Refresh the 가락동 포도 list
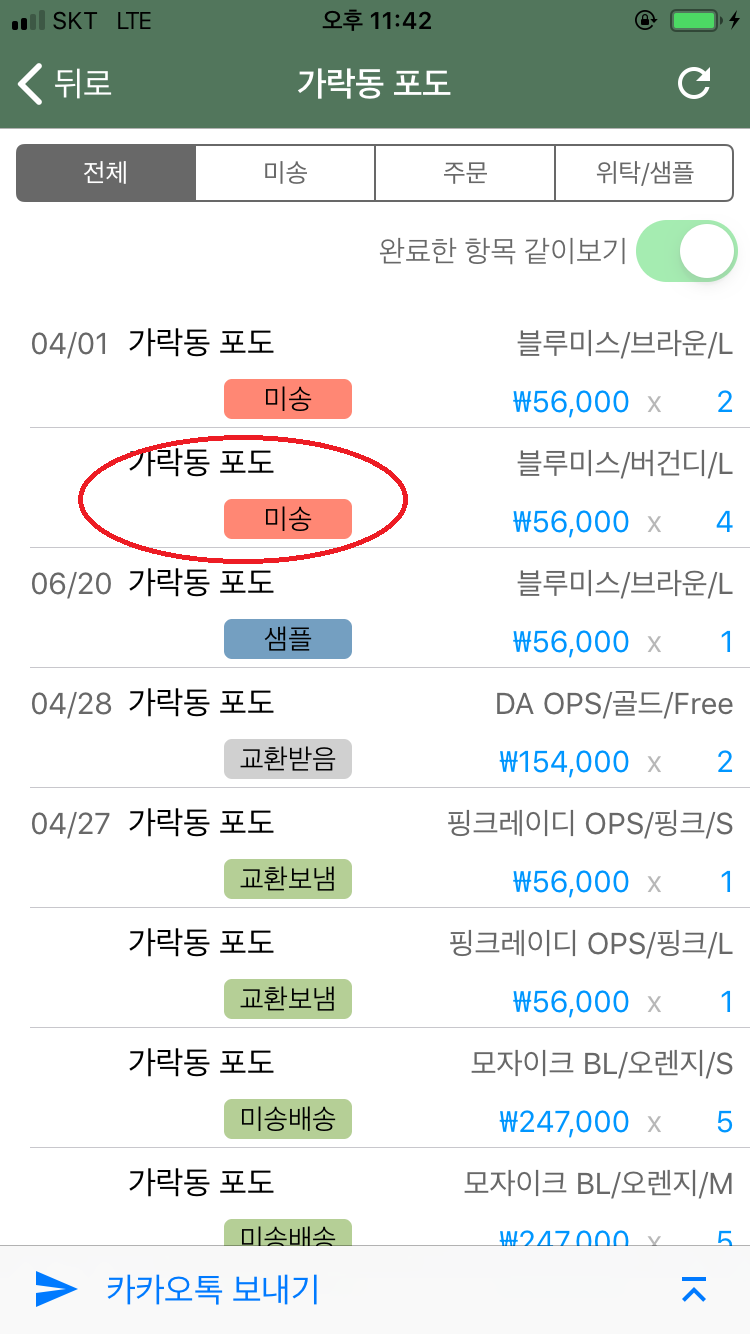 [694, 83]
